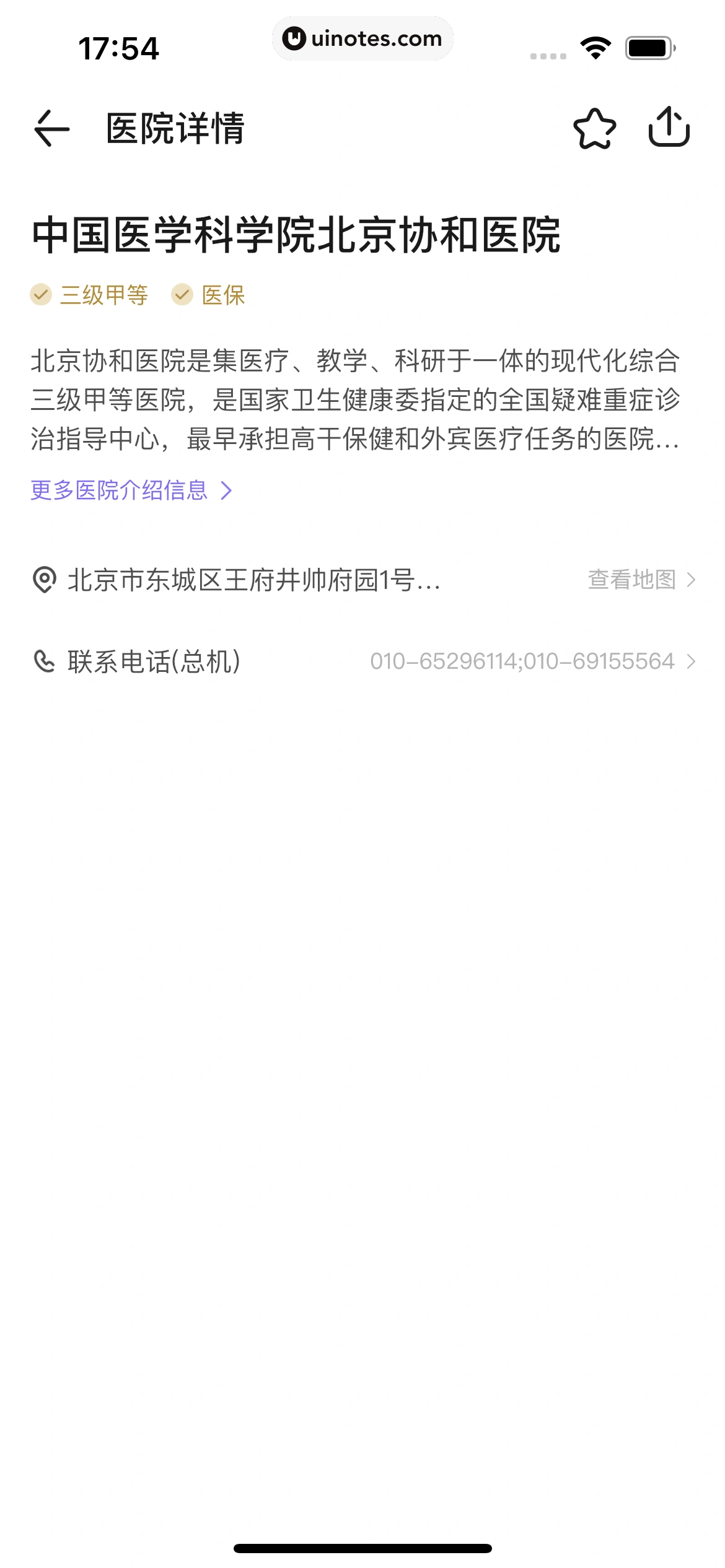Click the checkmark badge on 医保 label
Screen dimensions: 725x1568
(181, 295)
